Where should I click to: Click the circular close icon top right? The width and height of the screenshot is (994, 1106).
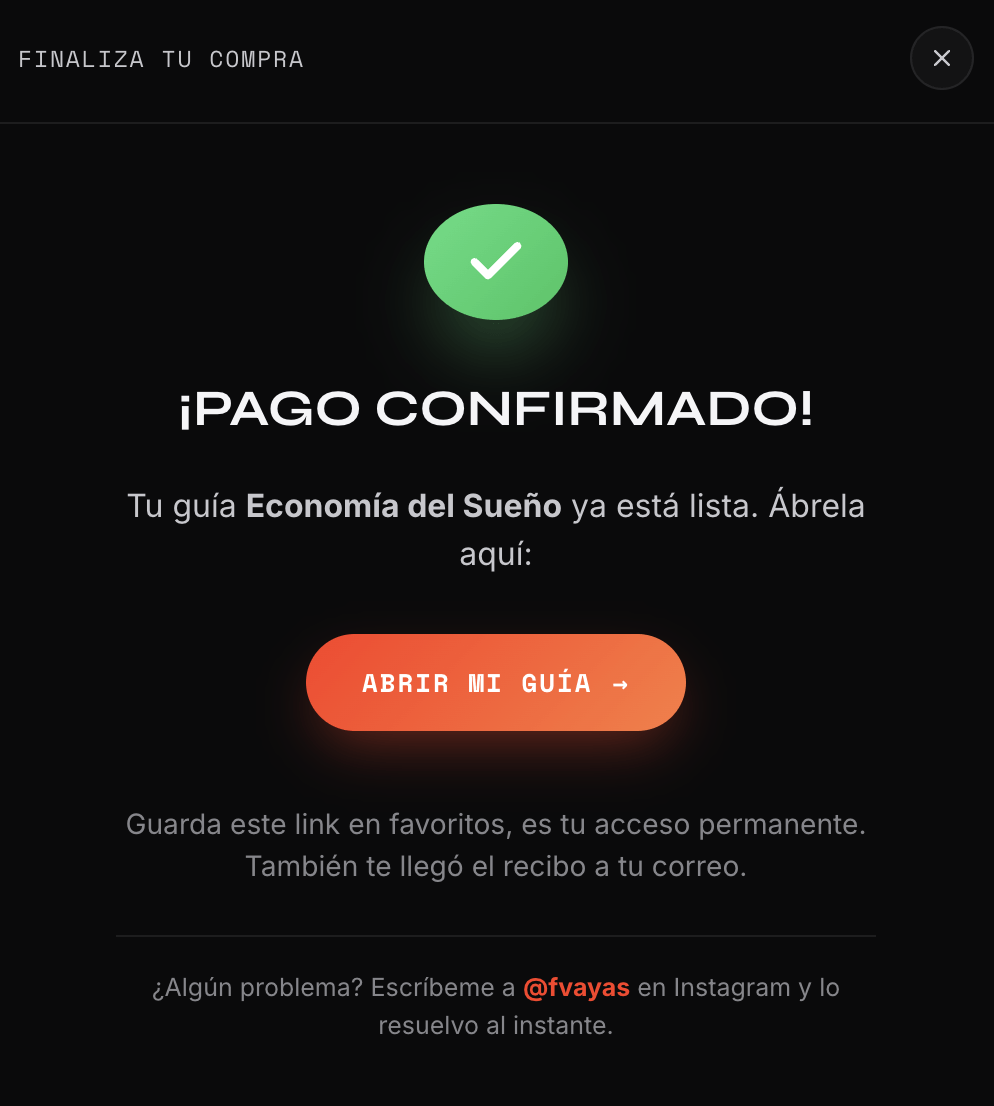point(941,58)
